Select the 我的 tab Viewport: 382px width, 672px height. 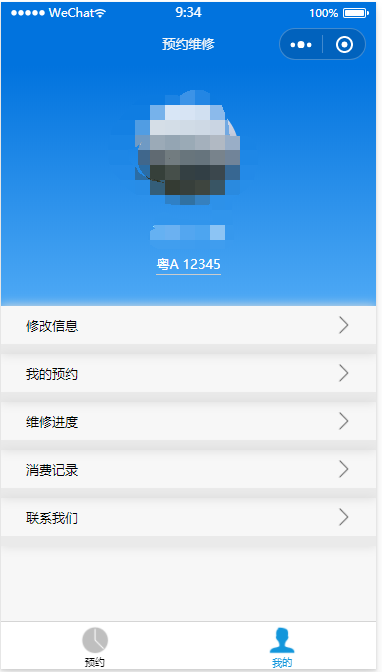(x=282, y=647)
